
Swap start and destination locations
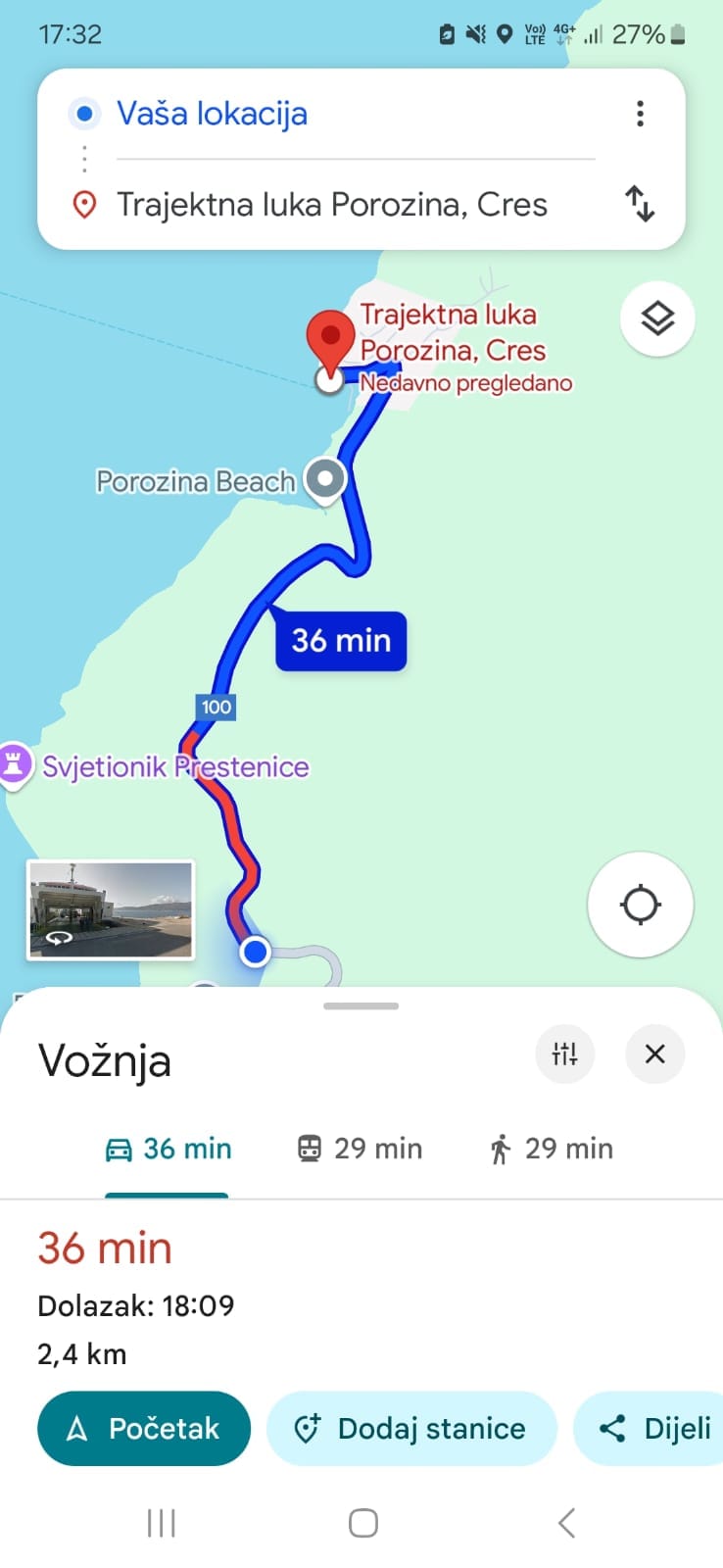640,204
